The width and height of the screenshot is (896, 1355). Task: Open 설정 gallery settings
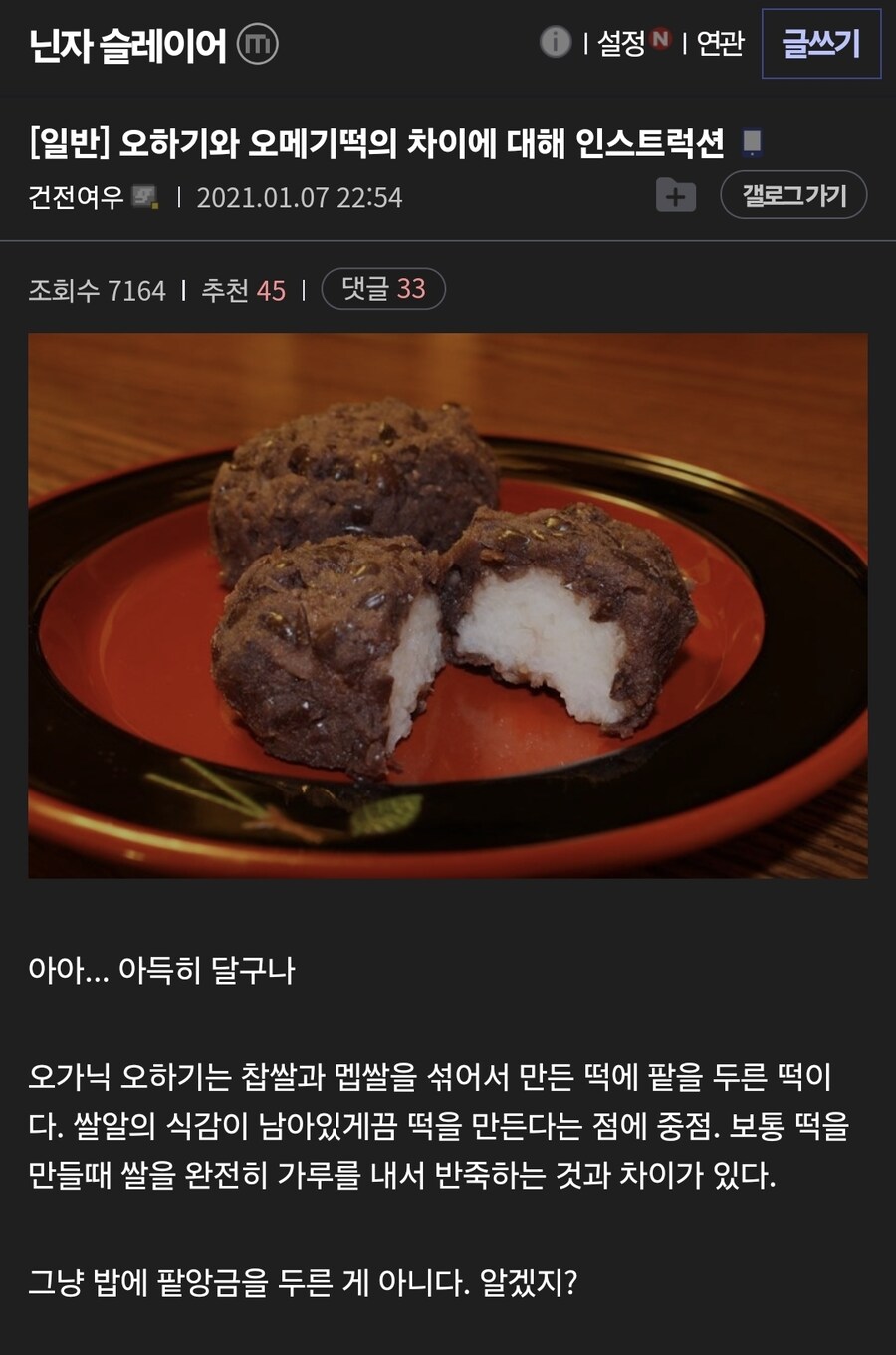coord(622,43)
